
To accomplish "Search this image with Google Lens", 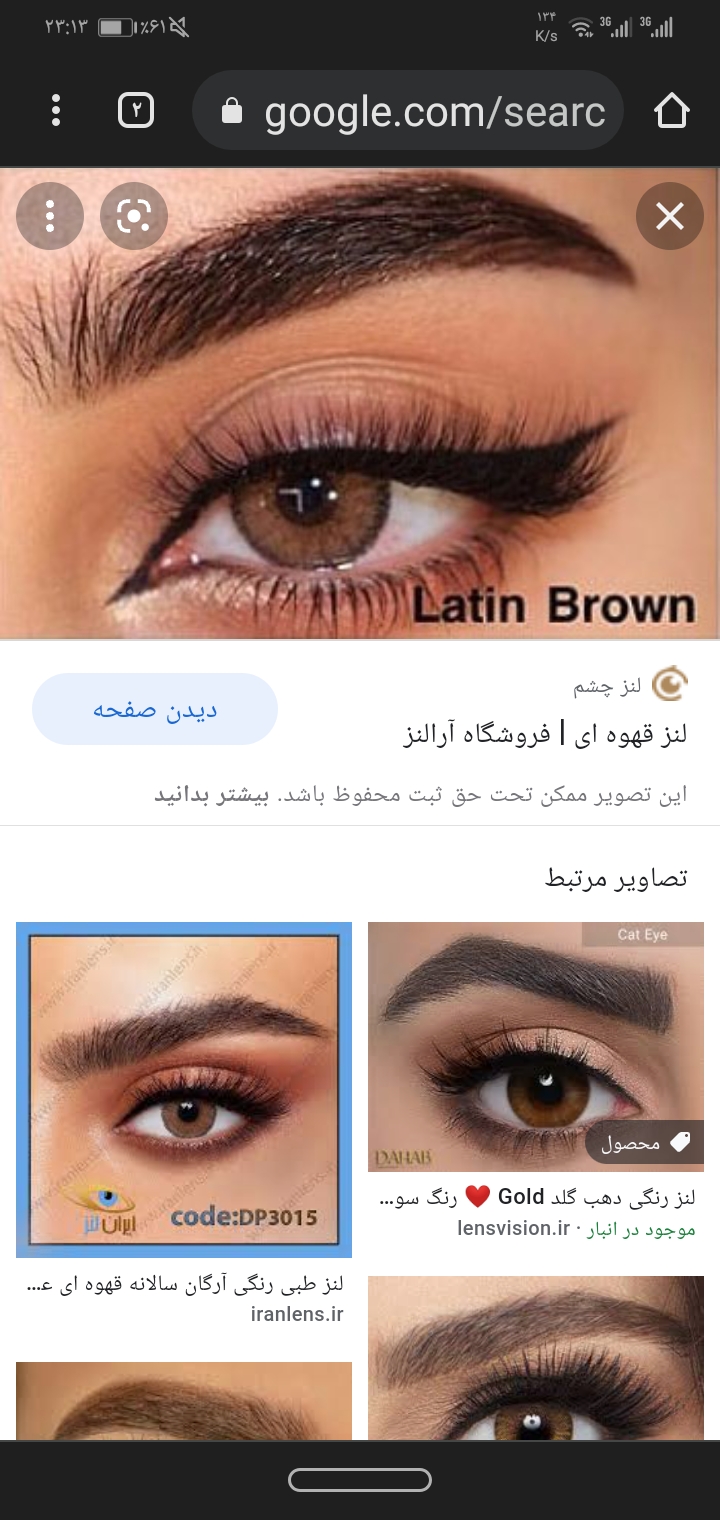I will tap(134, 216).
